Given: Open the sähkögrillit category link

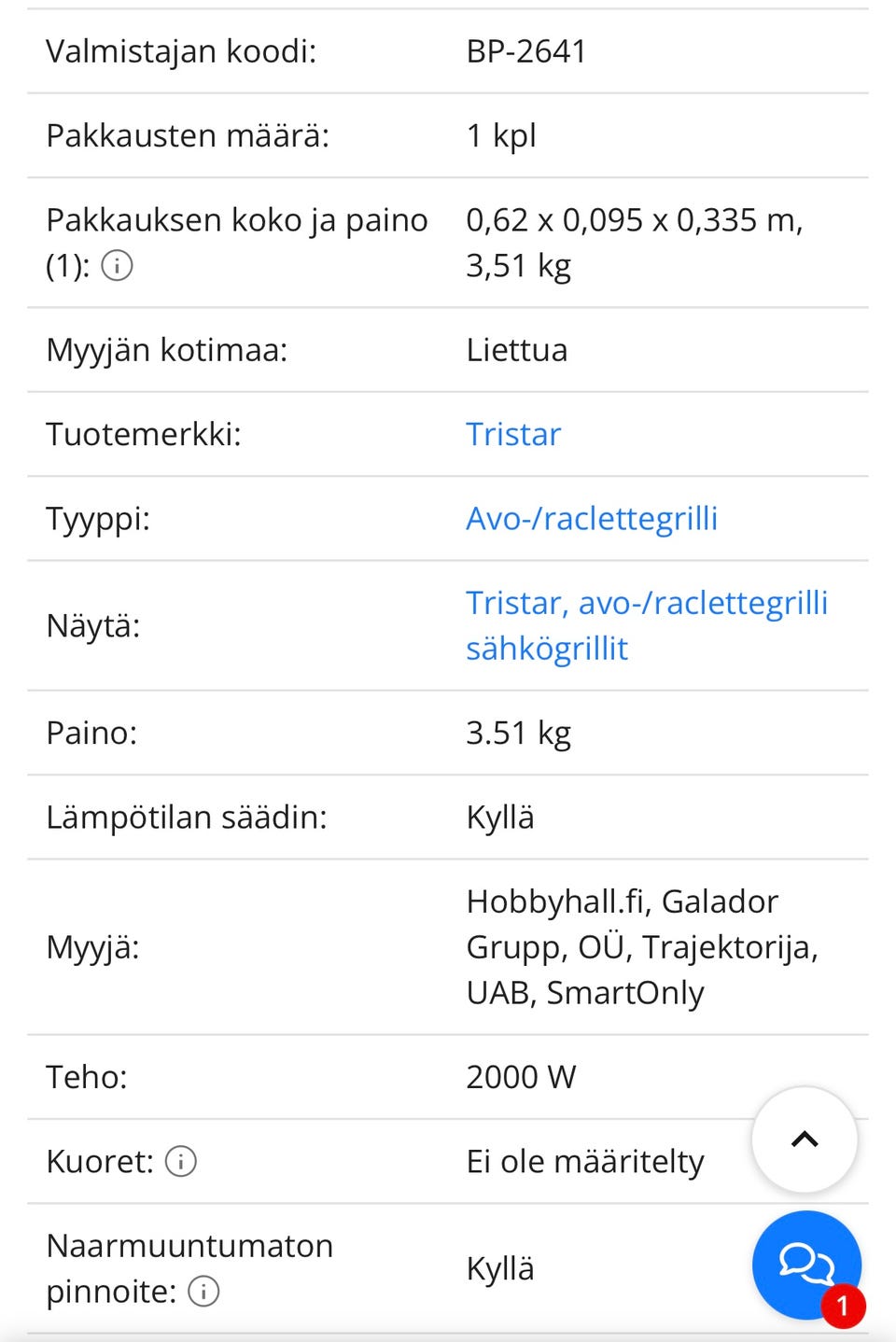Looking at the screenshot, I should click(x=547, y=648).
